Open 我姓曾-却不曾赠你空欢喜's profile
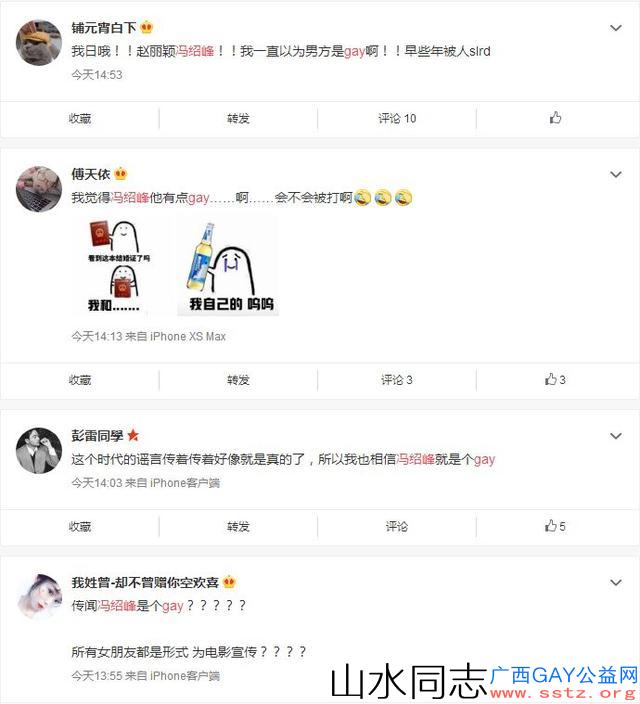The image size is (640, 704). tap(145, 582)
